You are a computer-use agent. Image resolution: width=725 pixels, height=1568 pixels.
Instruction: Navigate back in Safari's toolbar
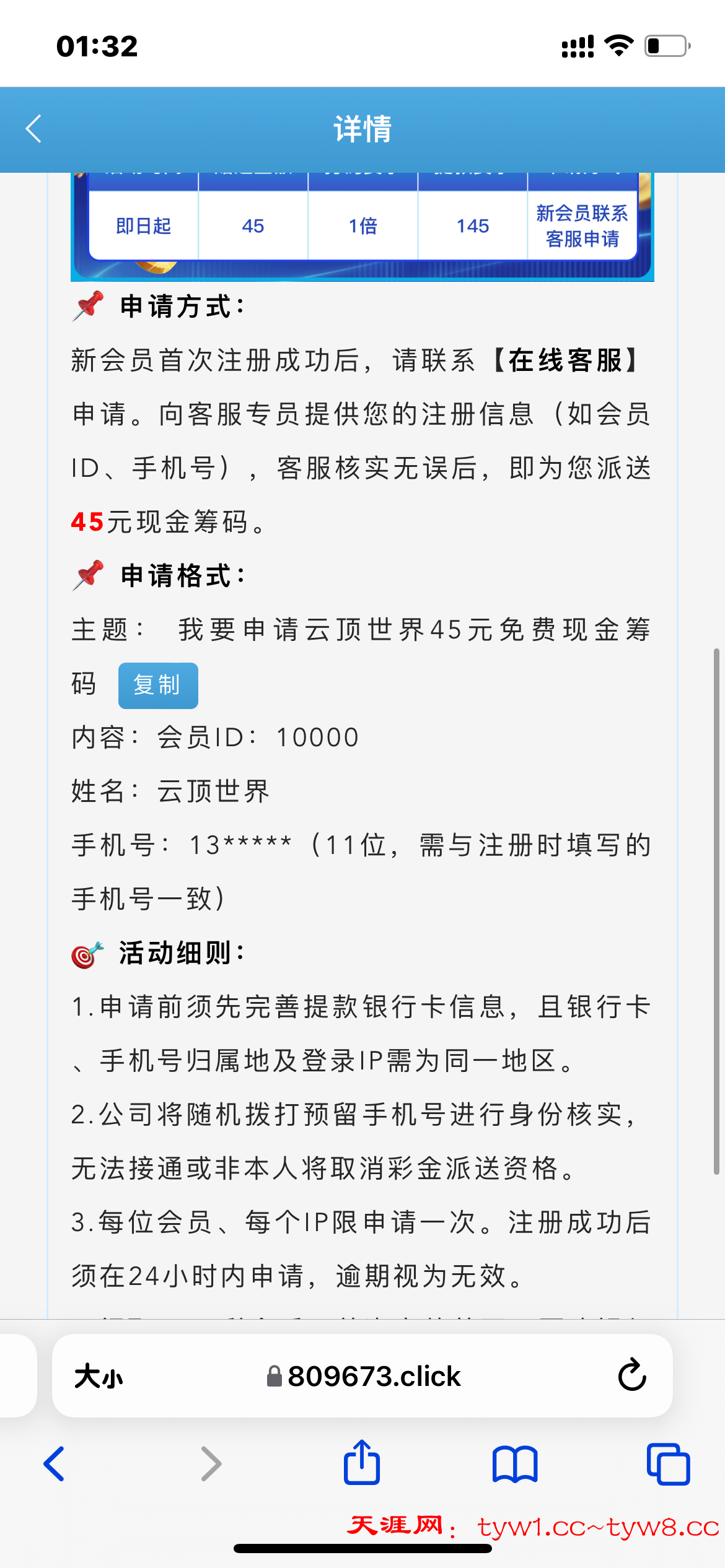click(x=55, y=1464)
